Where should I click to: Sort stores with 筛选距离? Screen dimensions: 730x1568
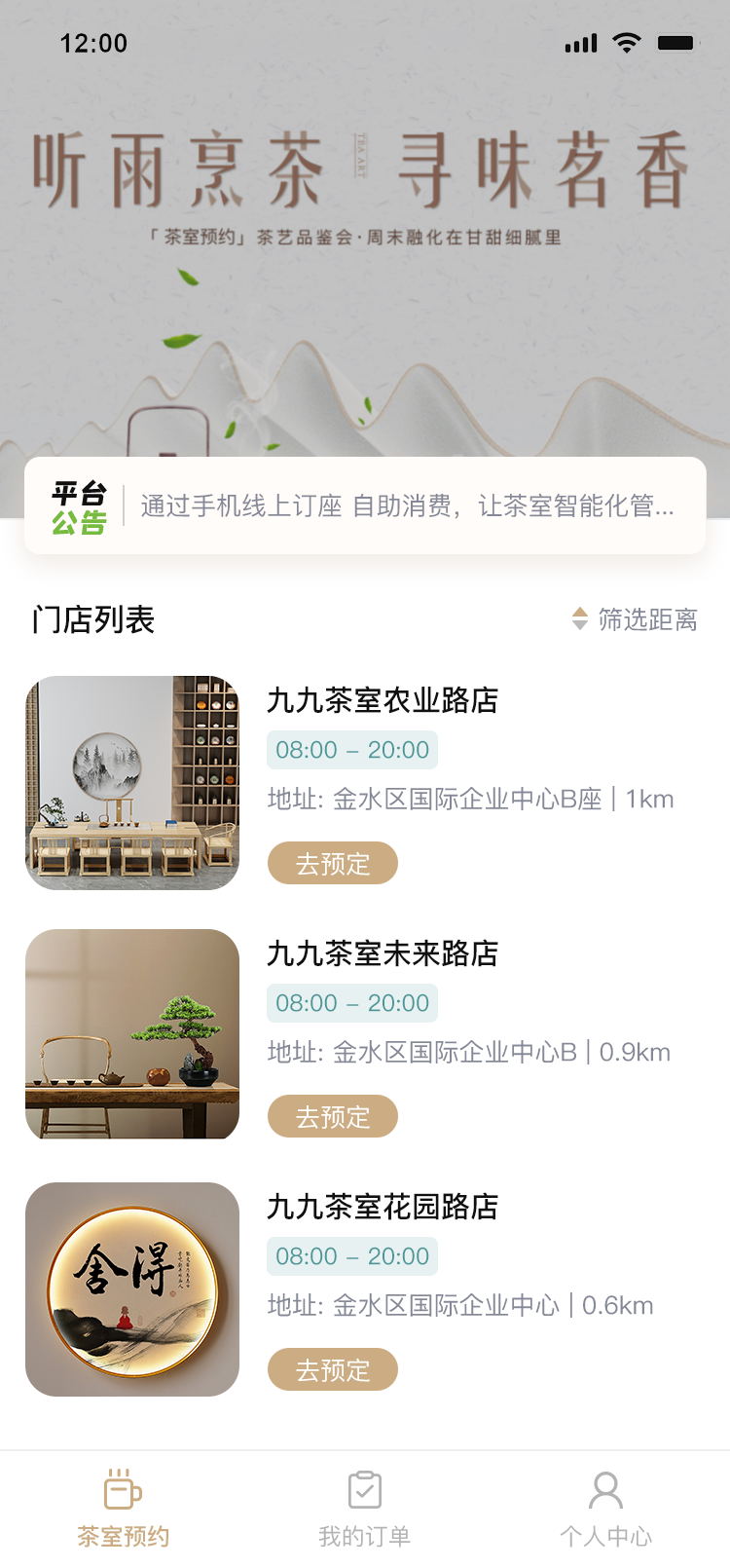coord(635,619)
